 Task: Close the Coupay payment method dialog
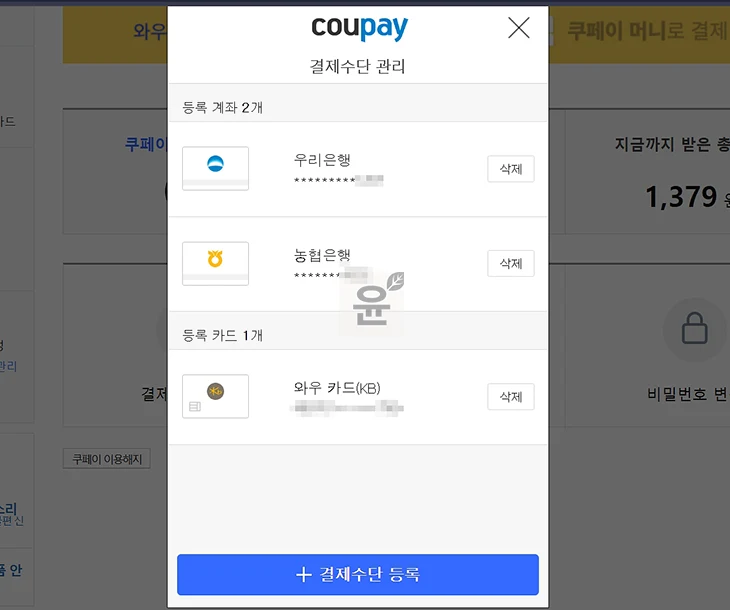pyautogui.click(x=518, y=28)
